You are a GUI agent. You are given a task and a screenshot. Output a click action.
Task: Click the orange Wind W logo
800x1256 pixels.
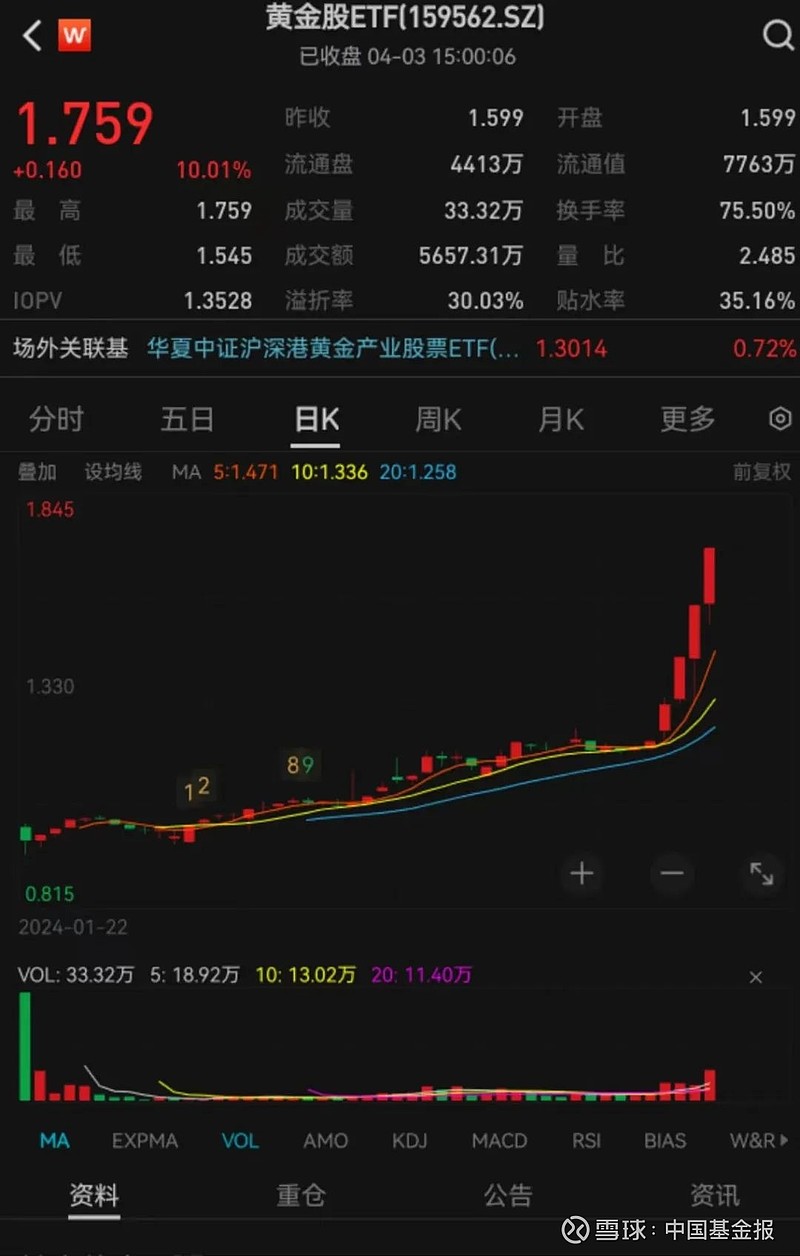pos(75,35)
